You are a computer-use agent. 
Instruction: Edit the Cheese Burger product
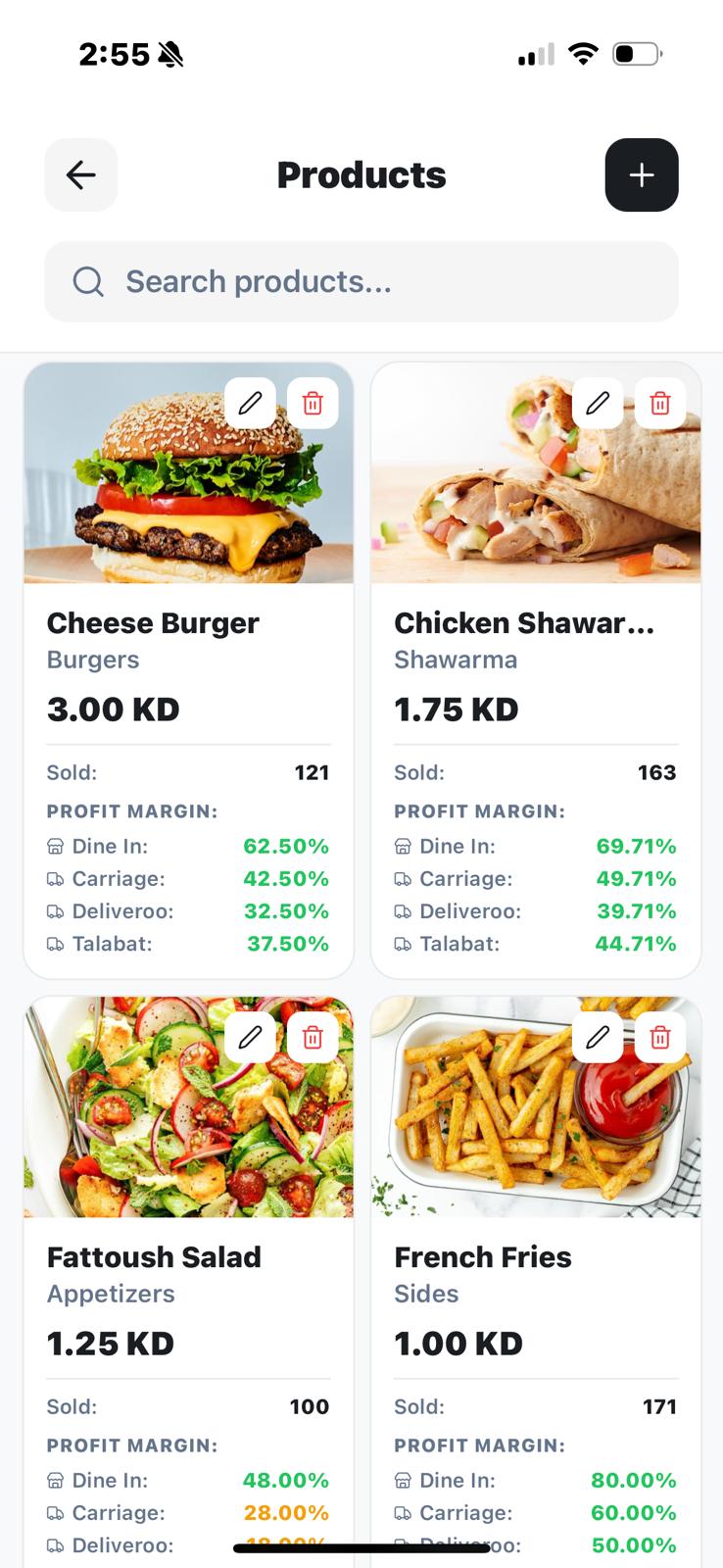coord(250,403)
